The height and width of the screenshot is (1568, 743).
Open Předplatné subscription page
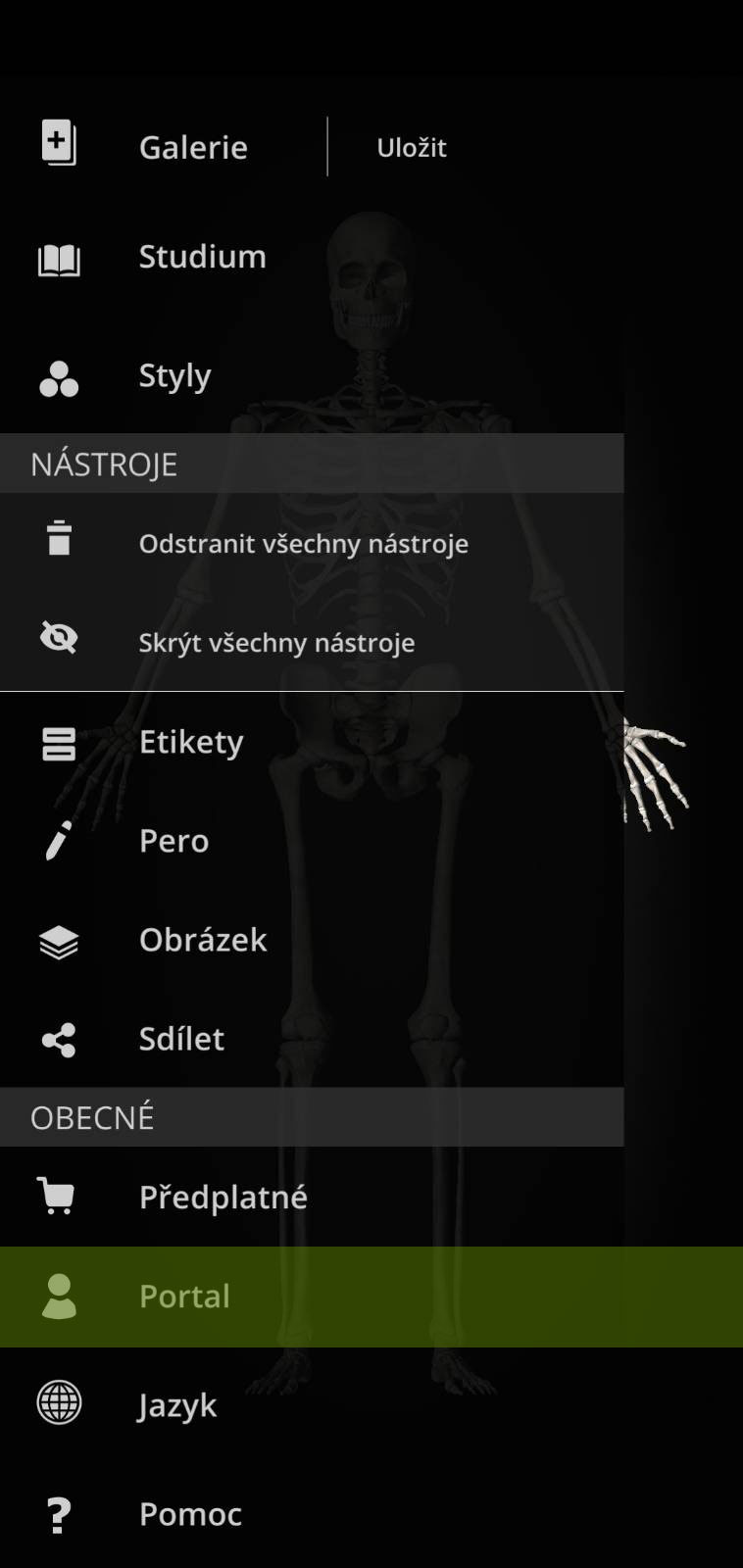tap(312, 1197)
